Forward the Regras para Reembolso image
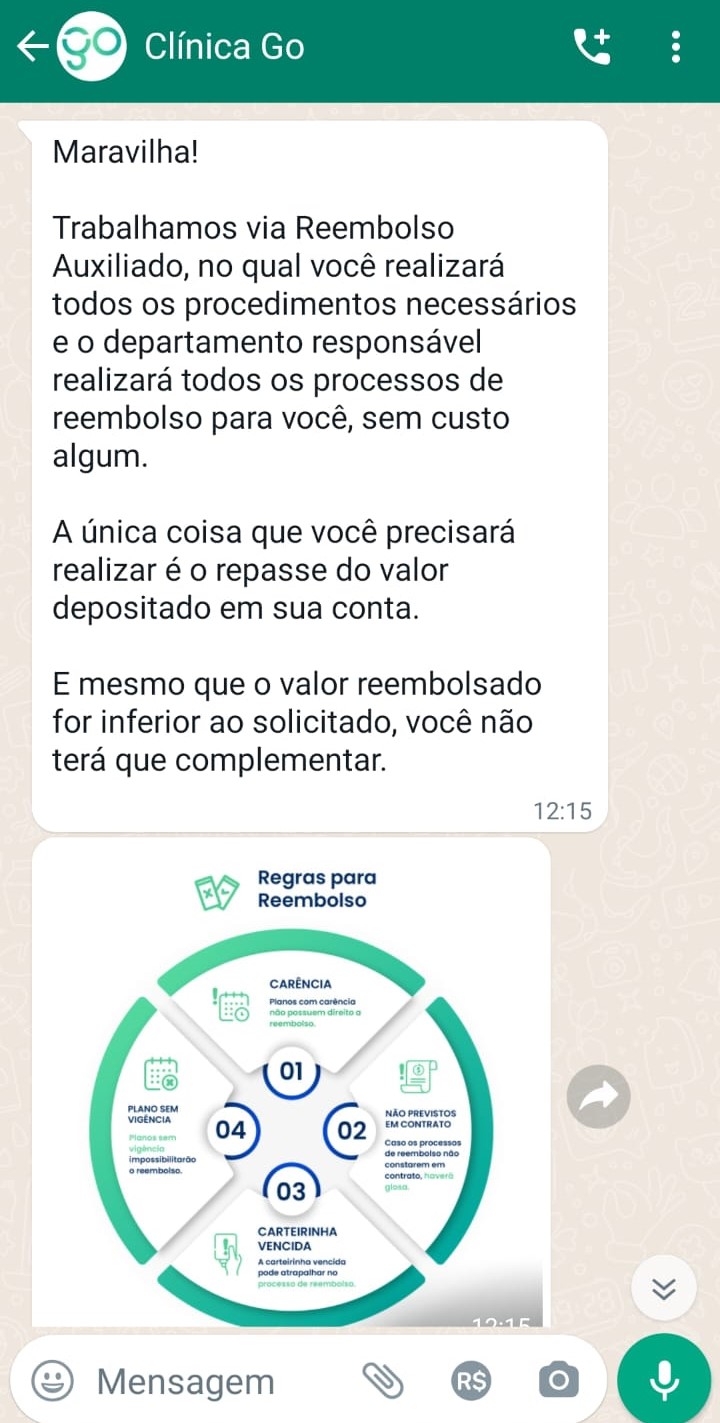The height and width of the screenshot is (1423, 720). (x=598, y=1097)
